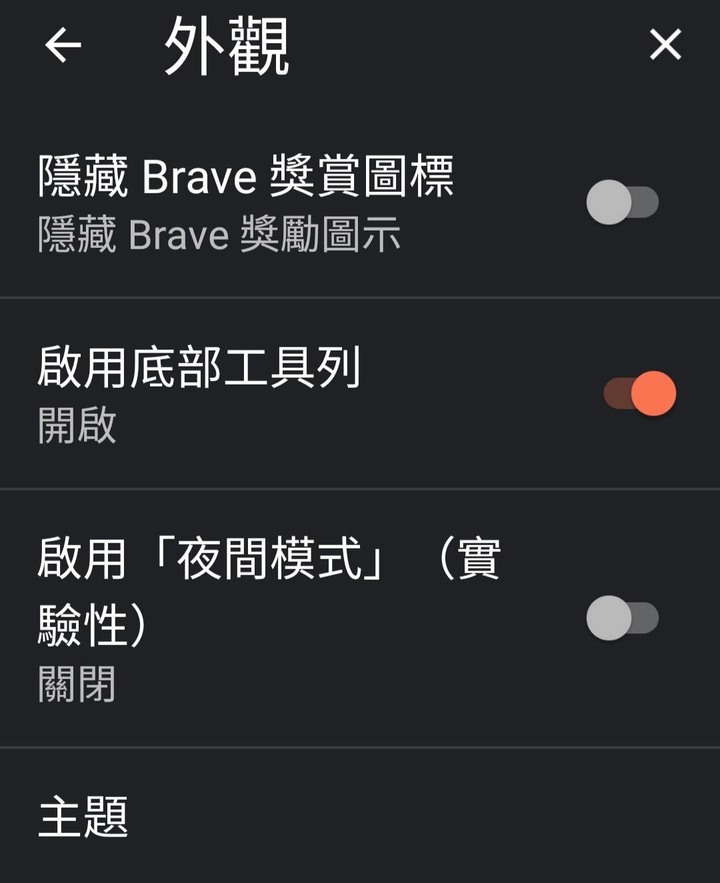The width and height of the screenshot is (720, 883).
Task: Enable the 夜間模式 experimental switch
Action: point(622,618)
